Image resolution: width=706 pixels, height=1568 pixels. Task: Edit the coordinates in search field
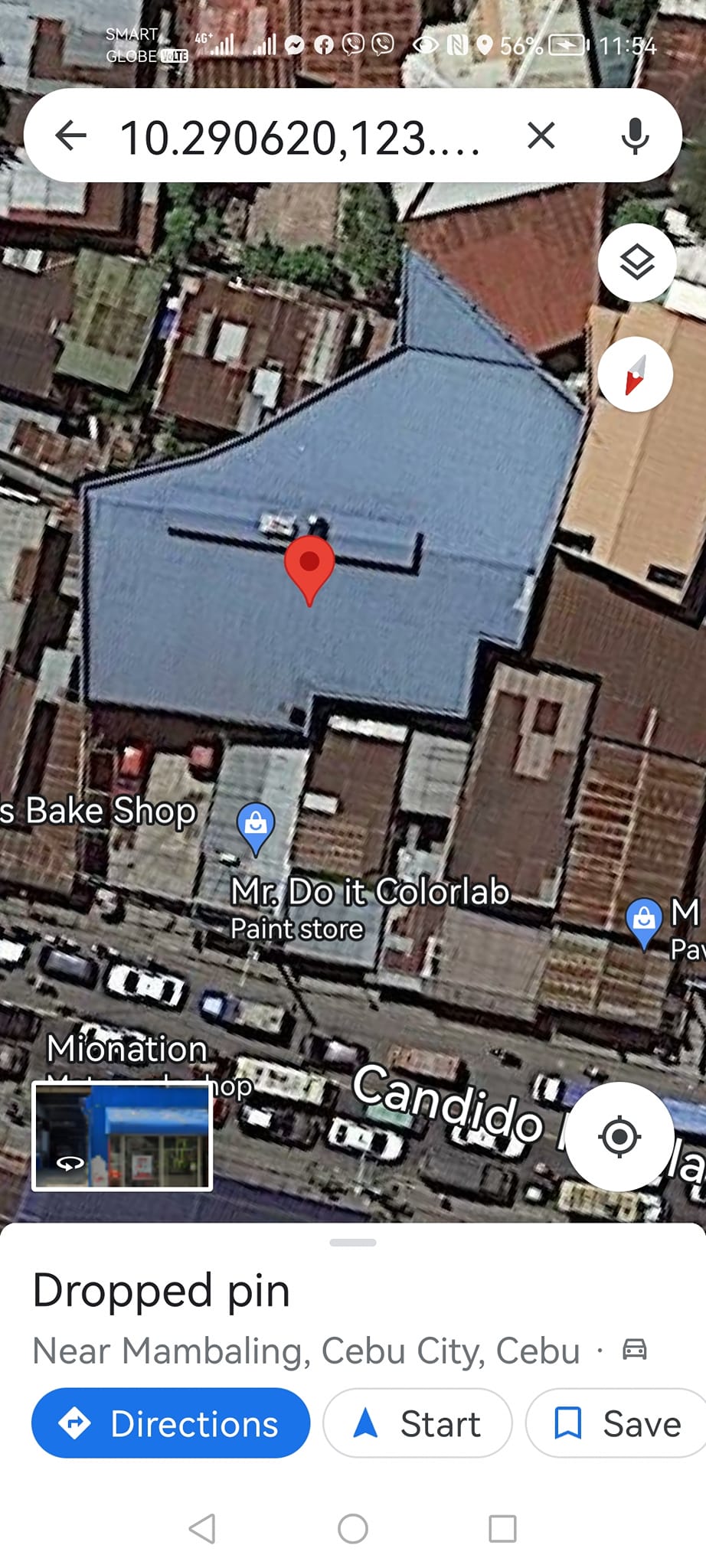(x=300, y=138)
